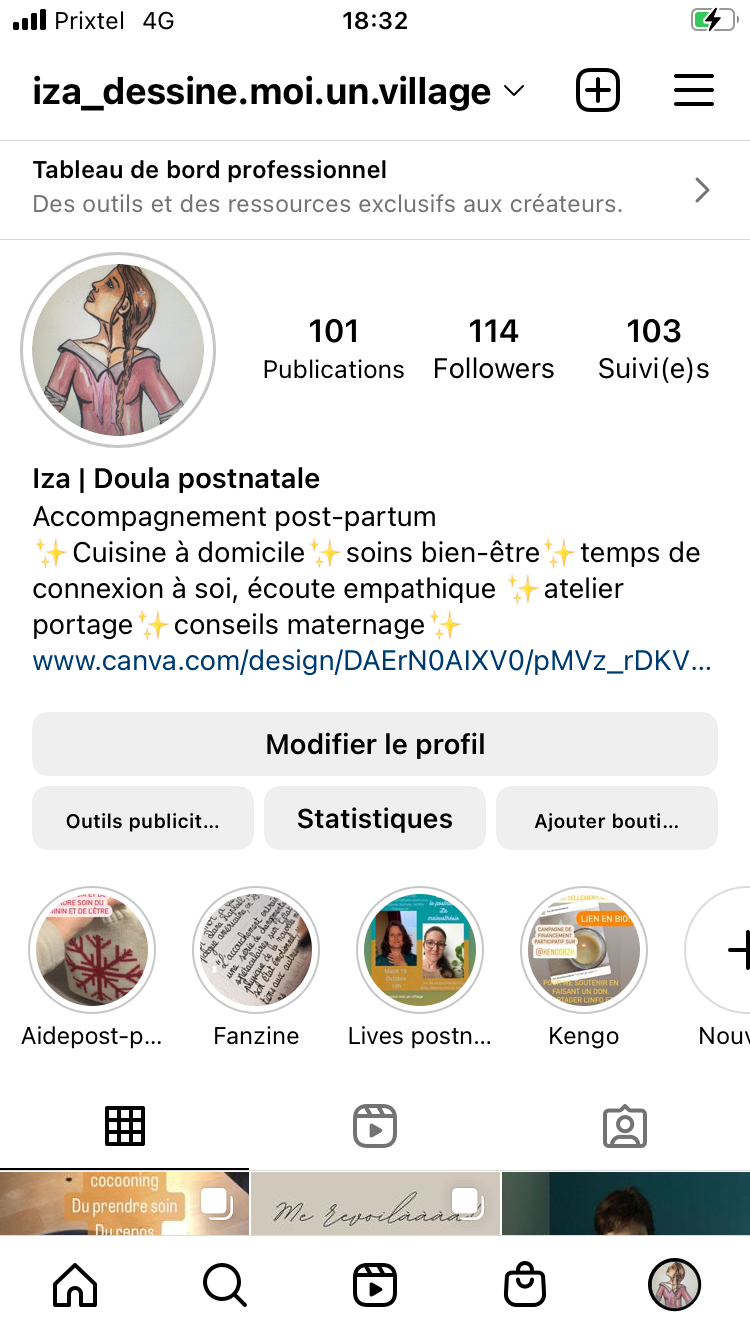750x1334 pixels.
Task: Tap Ajouter boutique button
Action: (x=607, y=820)
